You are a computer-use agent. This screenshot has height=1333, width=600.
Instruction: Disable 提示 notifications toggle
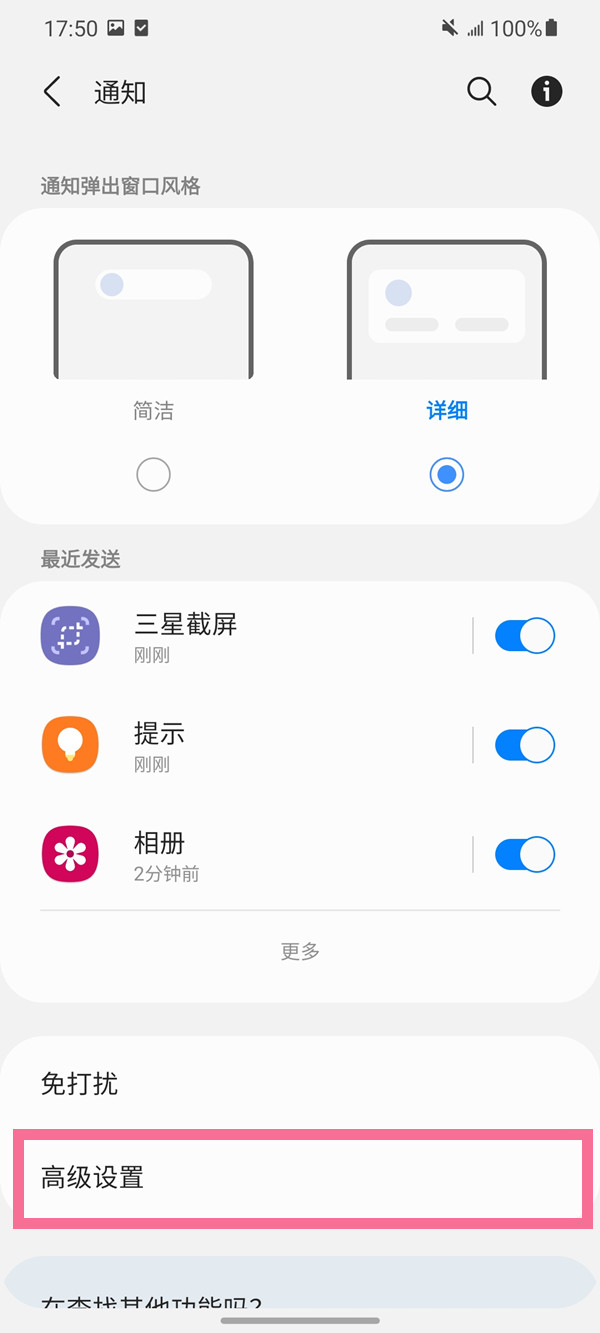(x=525, y=745)
